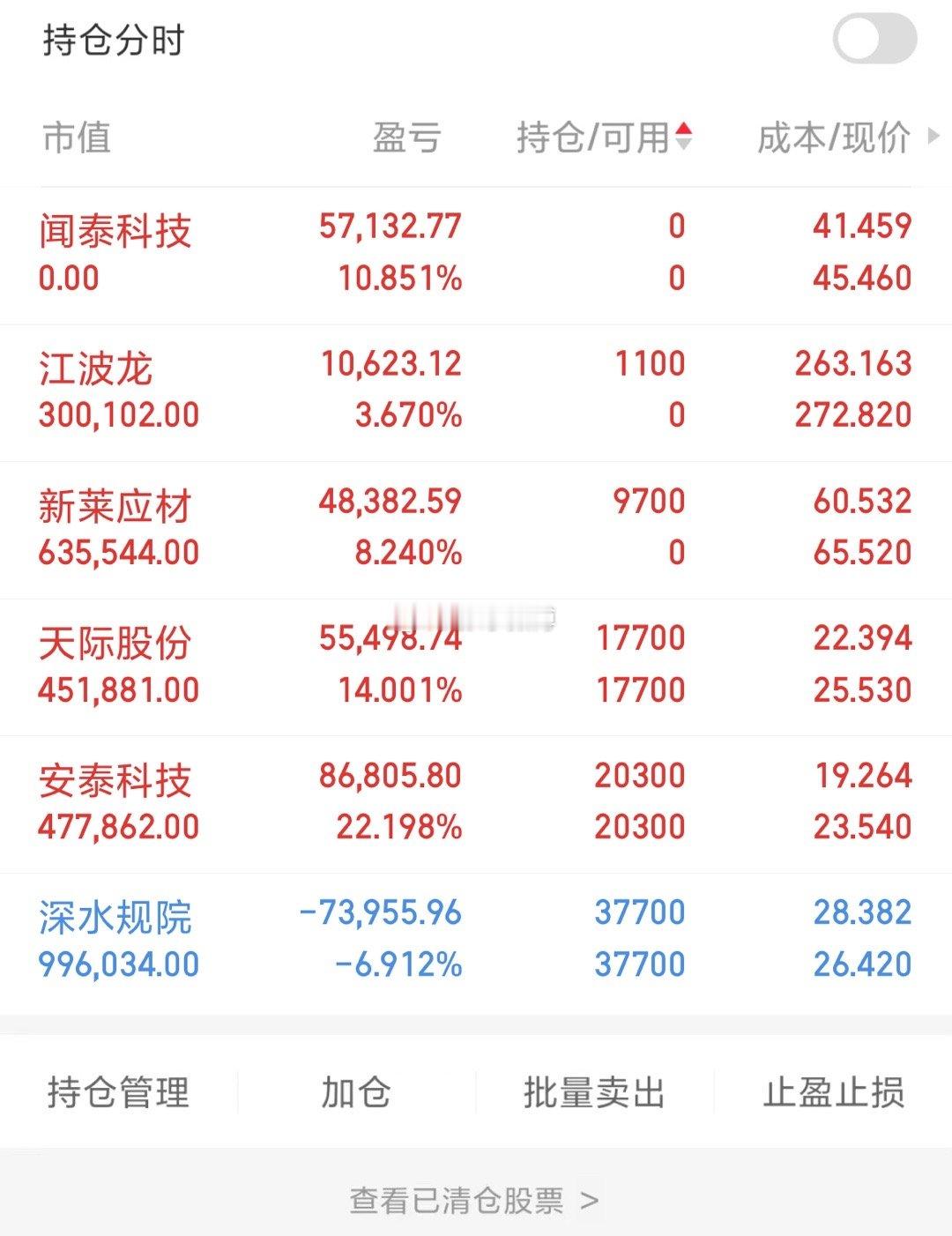The width and height of the screenshot is (952, 1236).
Task: Open 持仓管理 position management
Action: [x=117, y=1093]
